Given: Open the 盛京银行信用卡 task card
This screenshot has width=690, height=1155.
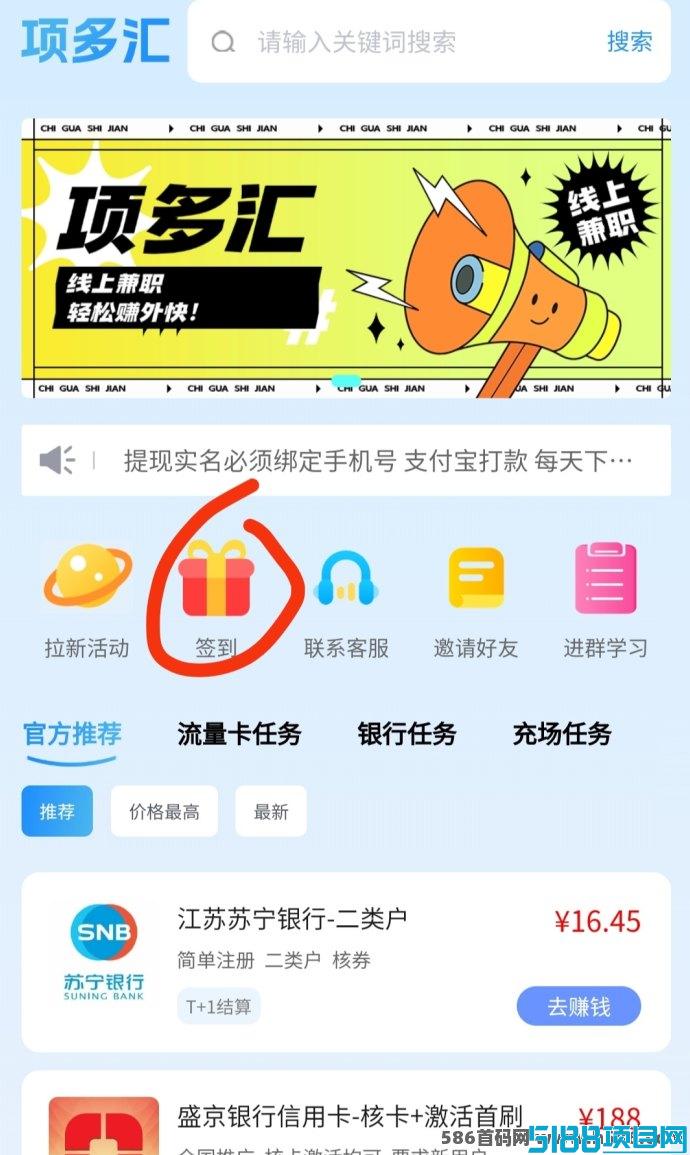Looking at the screenshot, I should tap(346, 1114).
